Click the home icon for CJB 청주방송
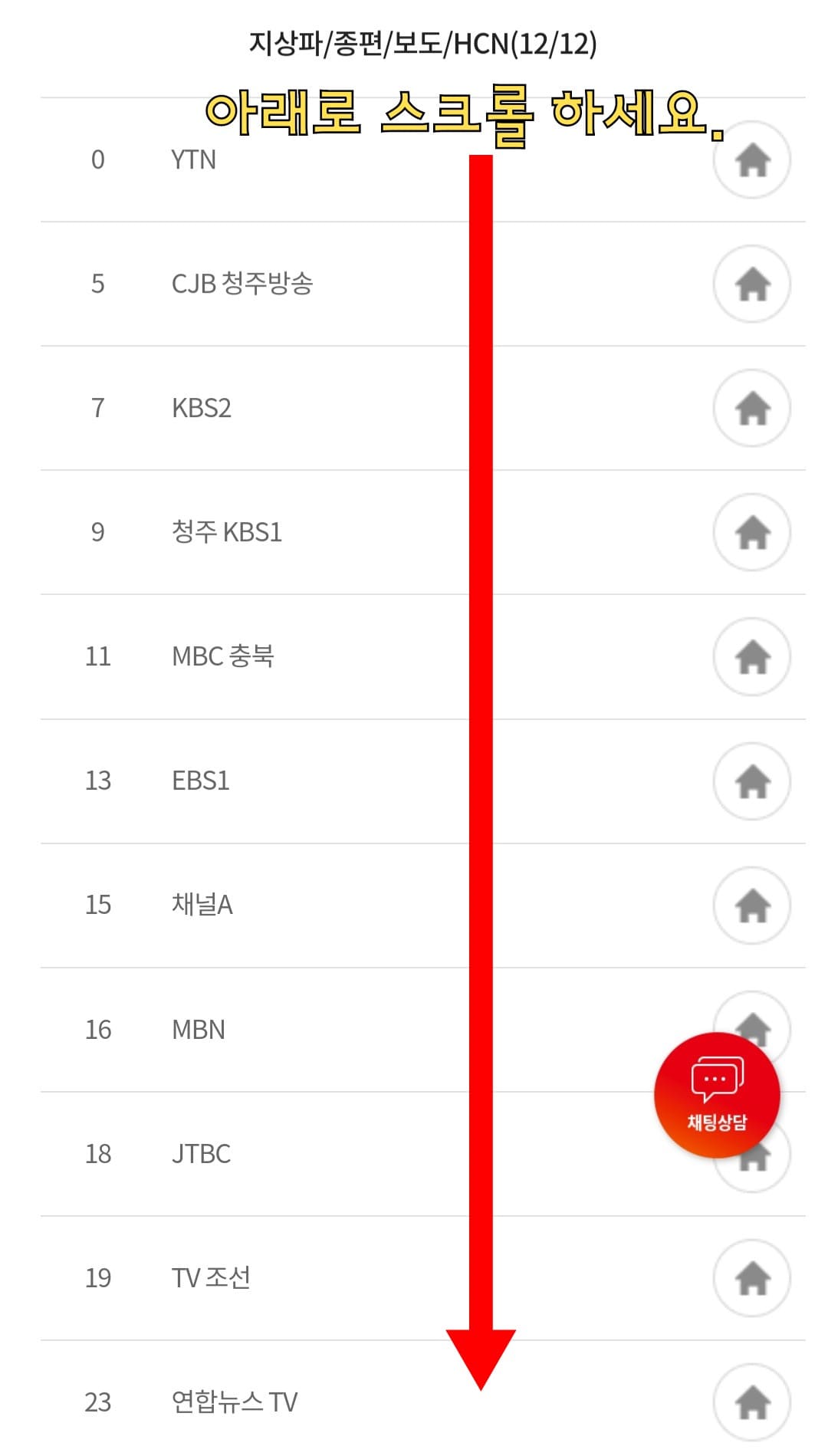 (x=752, y=284)
